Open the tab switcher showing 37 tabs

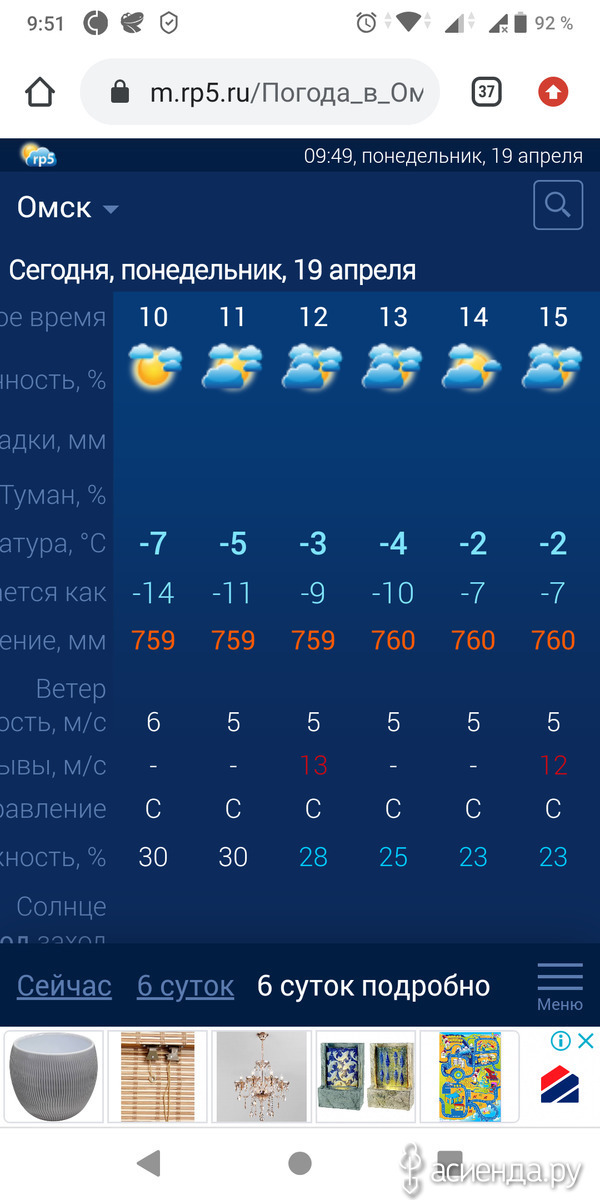tap(486, 93)
